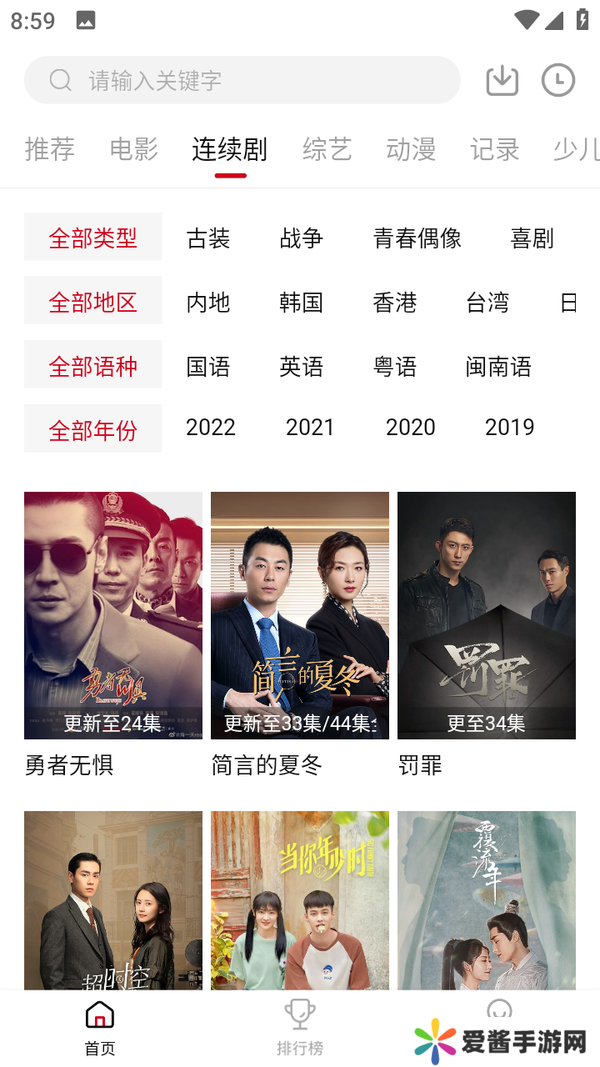This screenshot has height=1067, width=600.
Task: Filter region by 韩国
Action: click(x=301, y=302)
